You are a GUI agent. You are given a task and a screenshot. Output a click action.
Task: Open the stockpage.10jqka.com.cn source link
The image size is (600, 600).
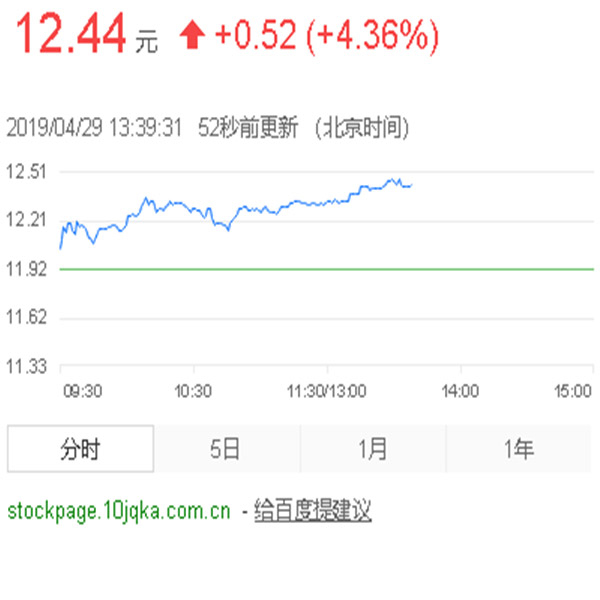click(x=119, y=512)
